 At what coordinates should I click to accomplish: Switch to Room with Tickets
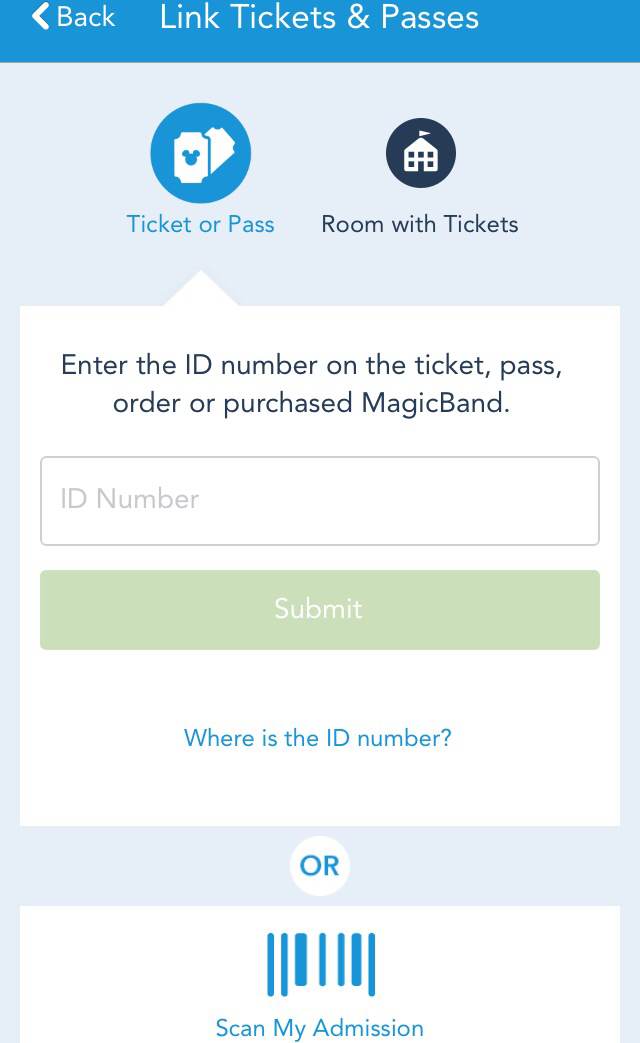click(x=420, y=177)
